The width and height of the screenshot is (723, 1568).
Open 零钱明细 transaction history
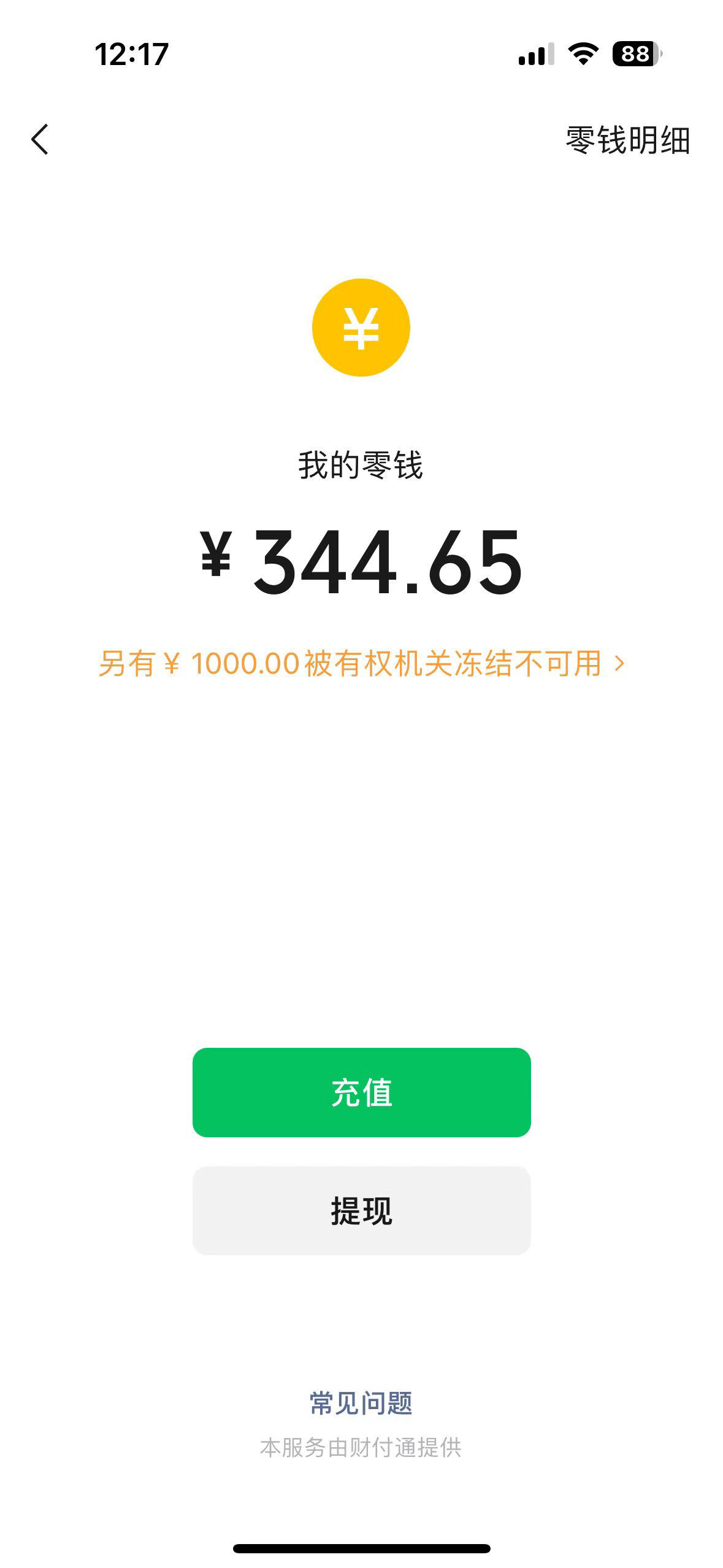point(627,140)
